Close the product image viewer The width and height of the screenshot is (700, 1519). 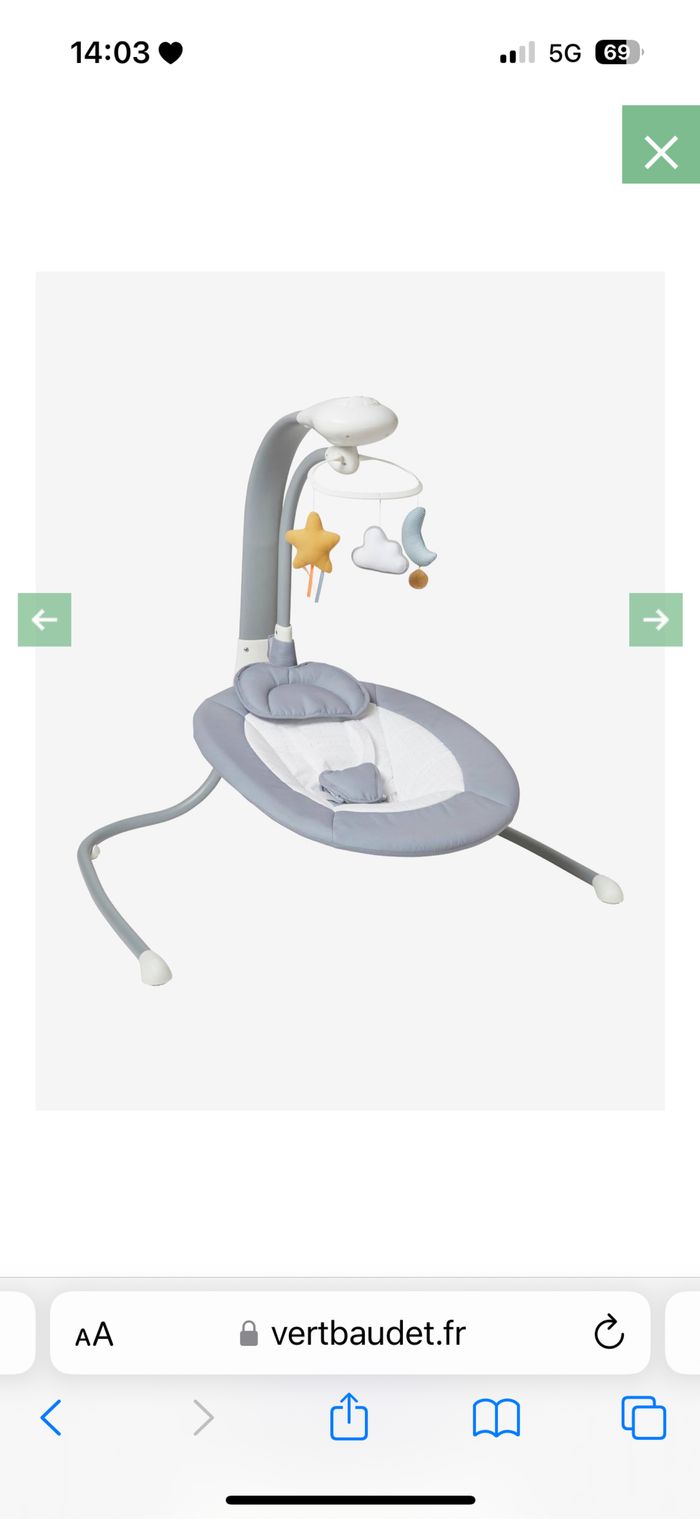pos(661,145)
